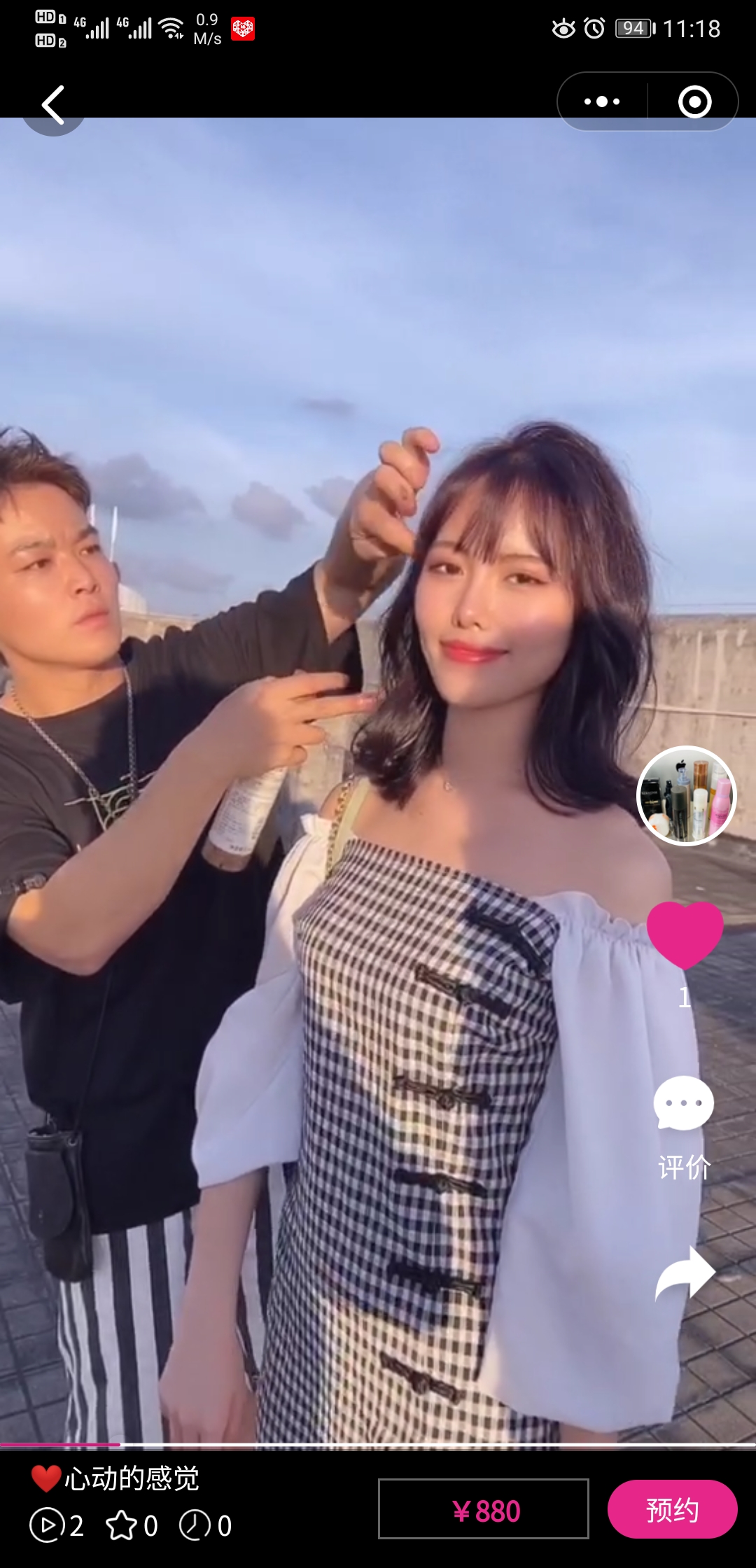756x1568 pixels.
Task: Open the round profile avatar thumbnail
Action: pos(686,796)
